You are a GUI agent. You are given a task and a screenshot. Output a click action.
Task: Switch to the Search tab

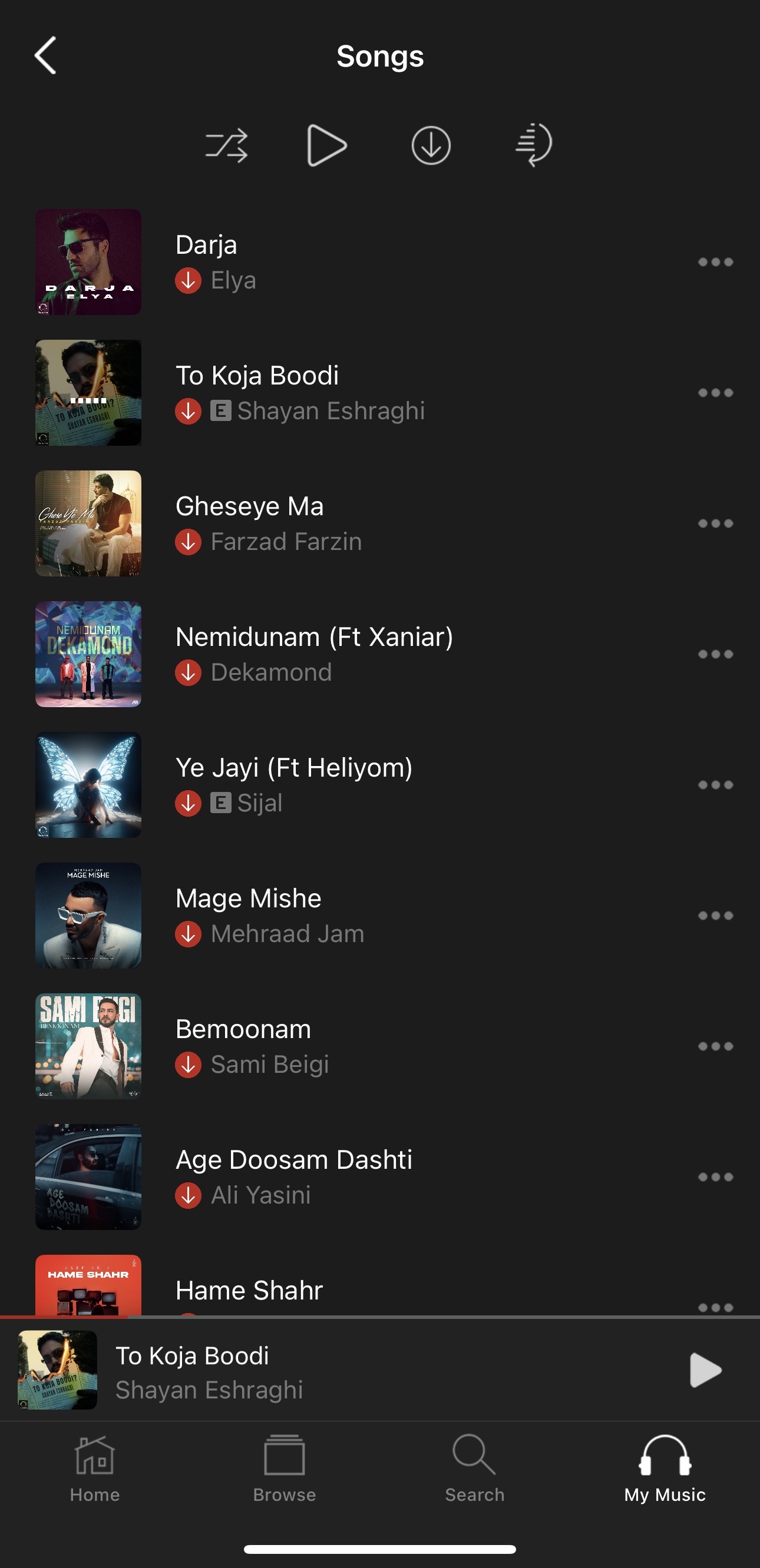[x=474, y=1468]
